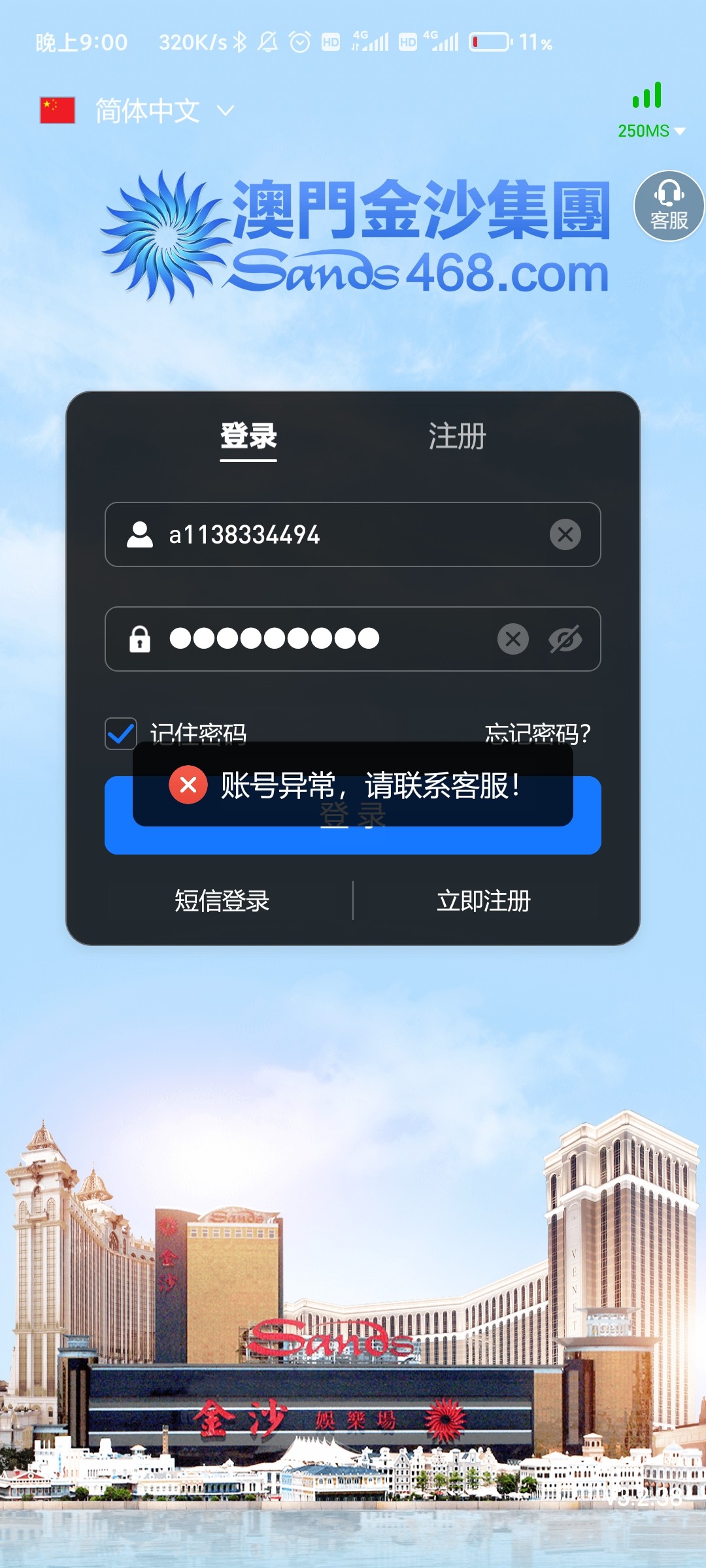This screenshot has width=706, height=1568.
Task: Contact 客服 customer service
Action: [x=669, y=206]
